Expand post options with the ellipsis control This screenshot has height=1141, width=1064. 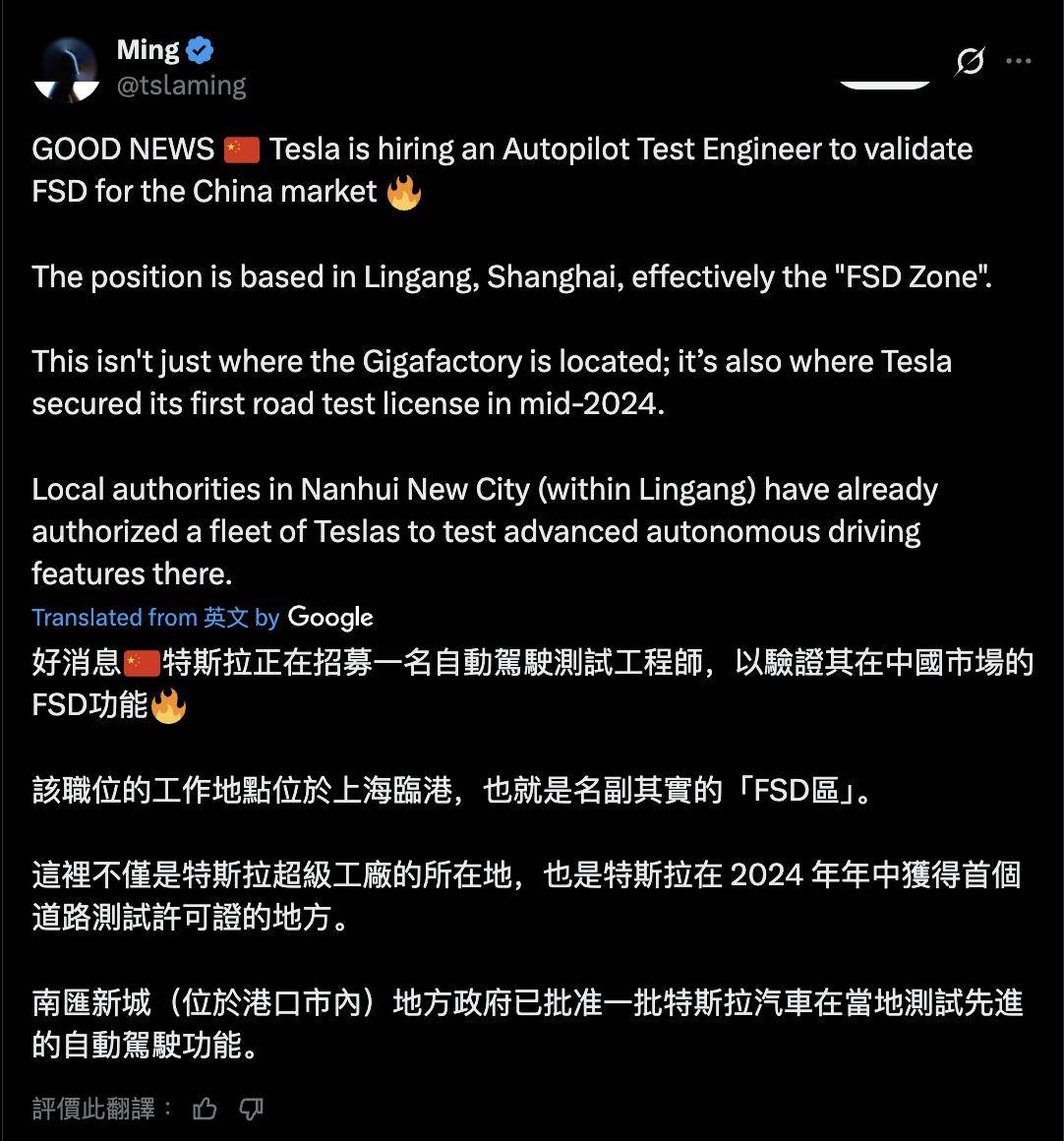pyautogui.click(x=1020, y=61)
